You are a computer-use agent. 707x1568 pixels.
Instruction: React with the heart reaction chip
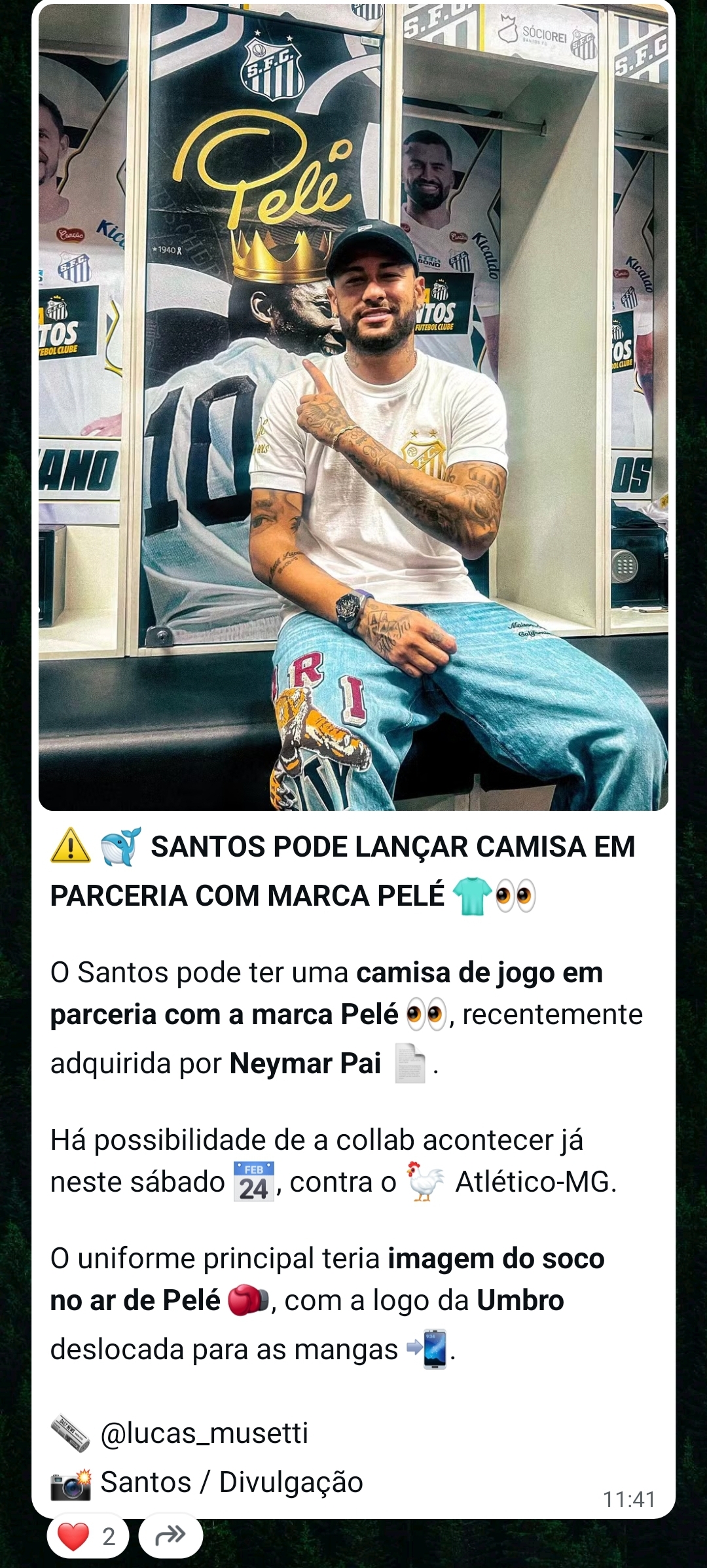[88, 1536]
